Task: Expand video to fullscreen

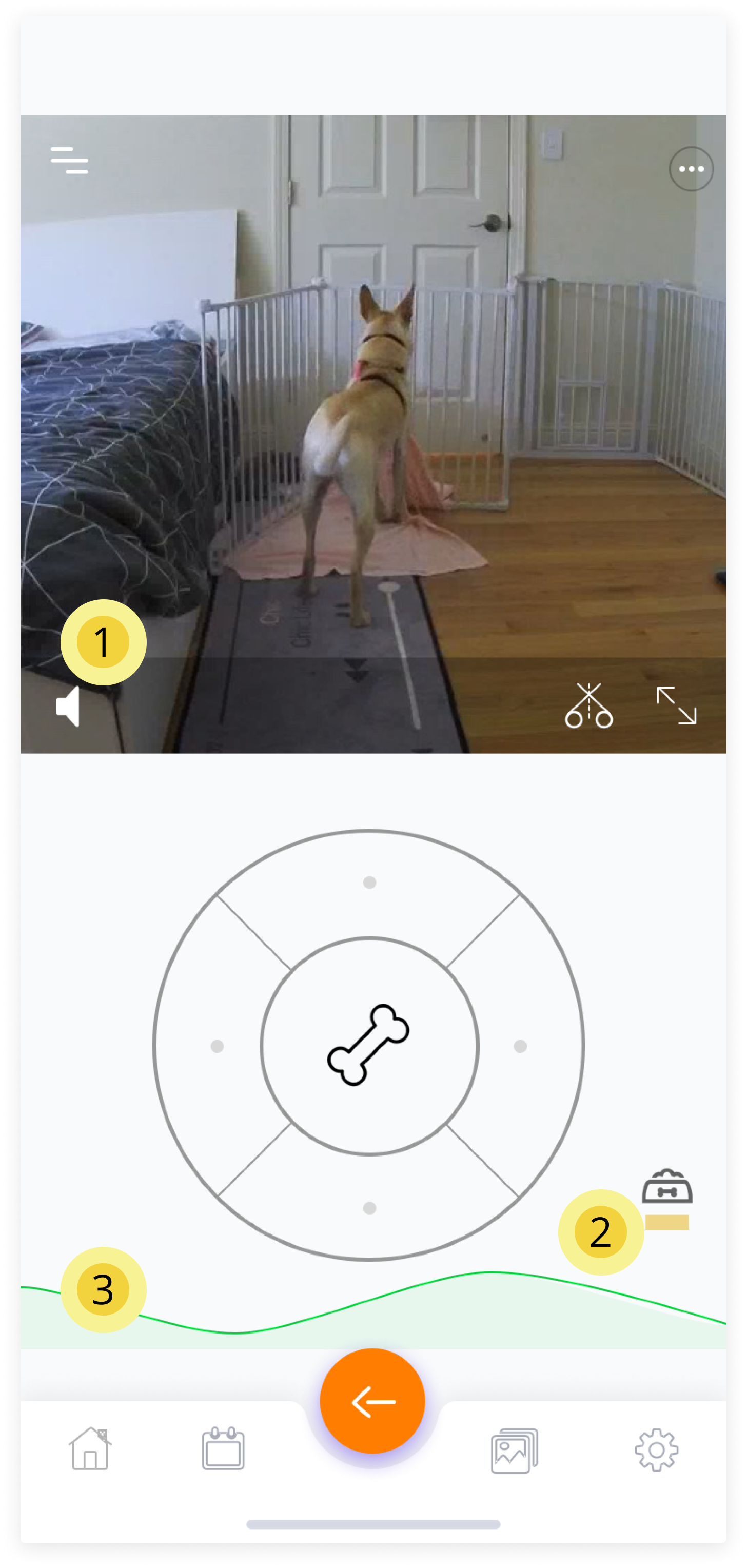Action: (676, 706)
